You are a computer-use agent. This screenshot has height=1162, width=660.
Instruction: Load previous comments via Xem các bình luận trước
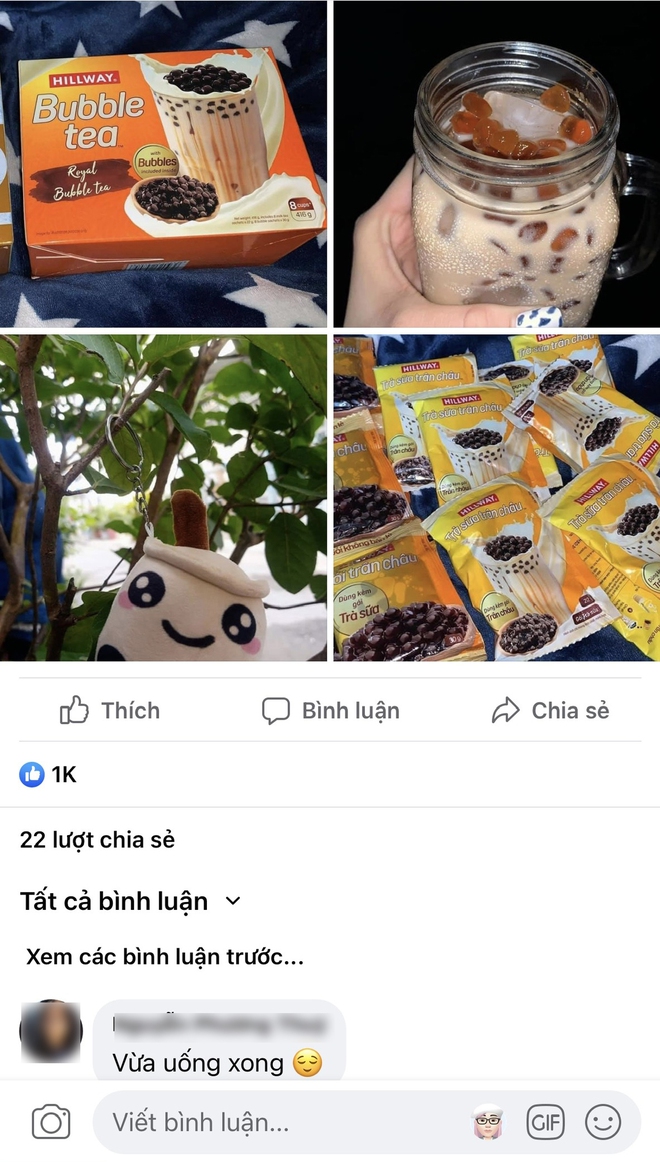[165, 957]
